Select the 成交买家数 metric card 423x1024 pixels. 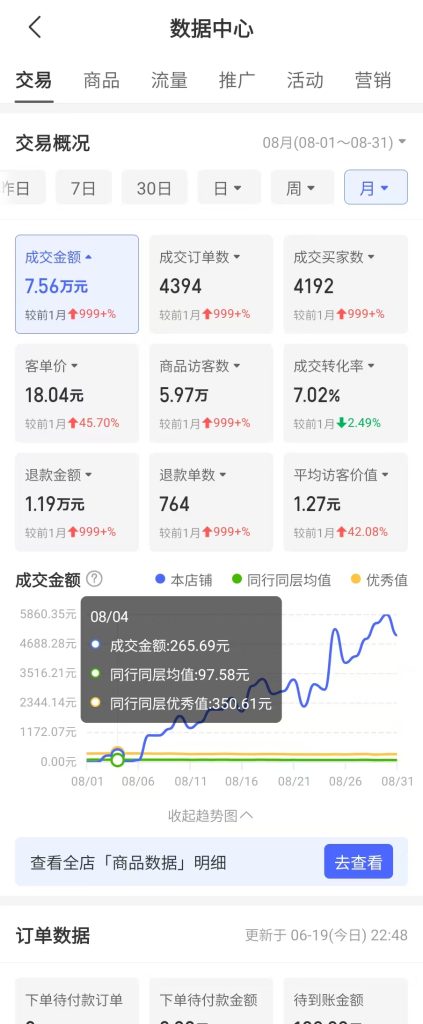click(345, 284)
